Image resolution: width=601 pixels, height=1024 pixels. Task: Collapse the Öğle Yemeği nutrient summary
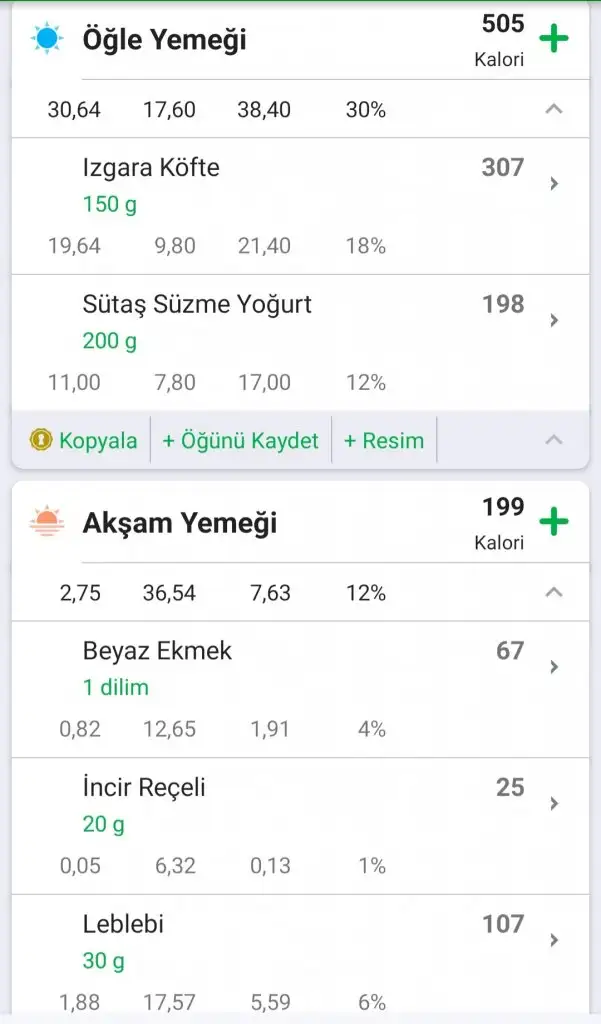point(553,110)
